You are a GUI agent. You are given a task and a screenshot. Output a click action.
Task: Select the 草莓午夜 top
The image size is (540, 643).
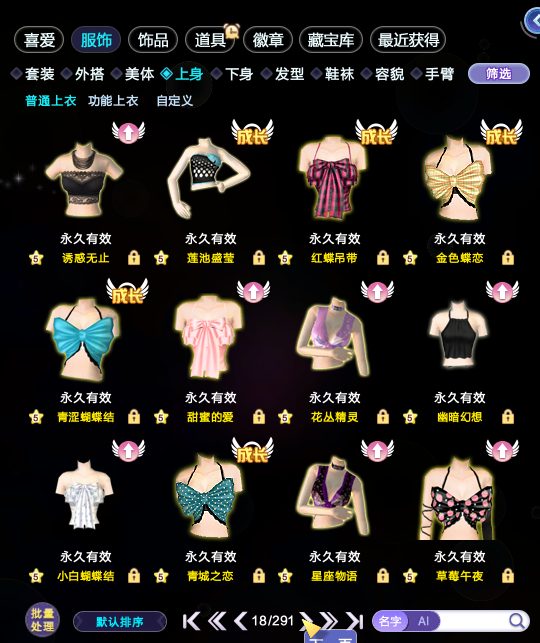pyautogui.click(x=459, y=498)
